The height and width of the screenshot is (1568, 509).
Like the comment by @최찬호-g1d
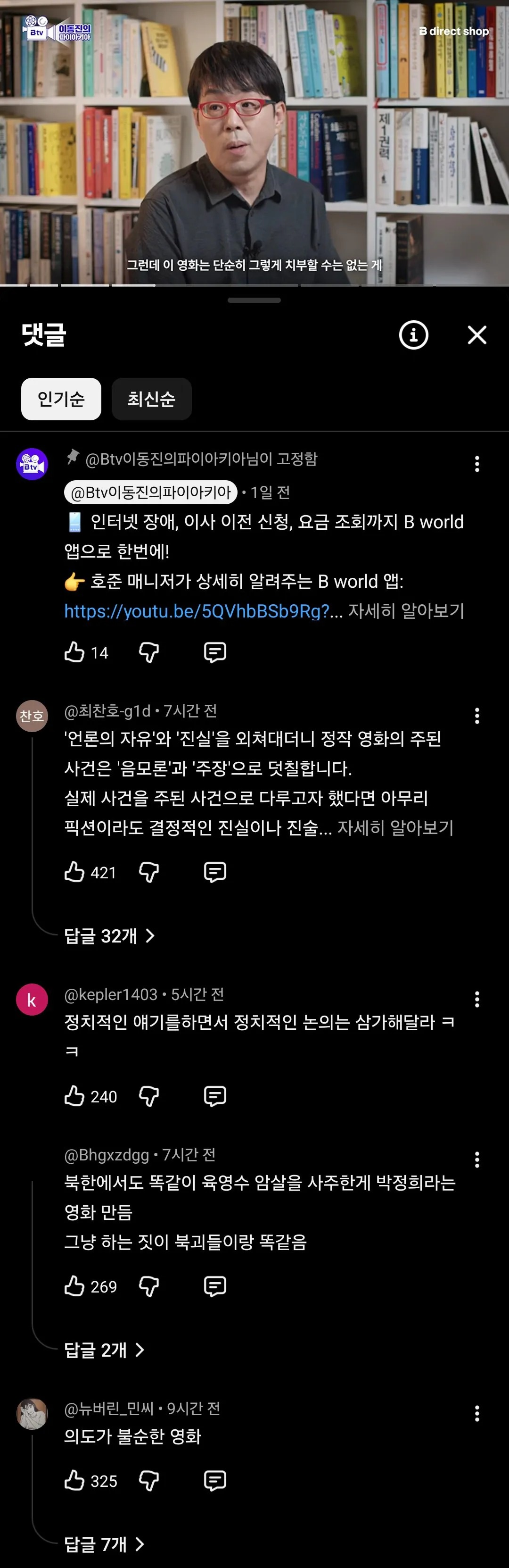pos(74,872)
